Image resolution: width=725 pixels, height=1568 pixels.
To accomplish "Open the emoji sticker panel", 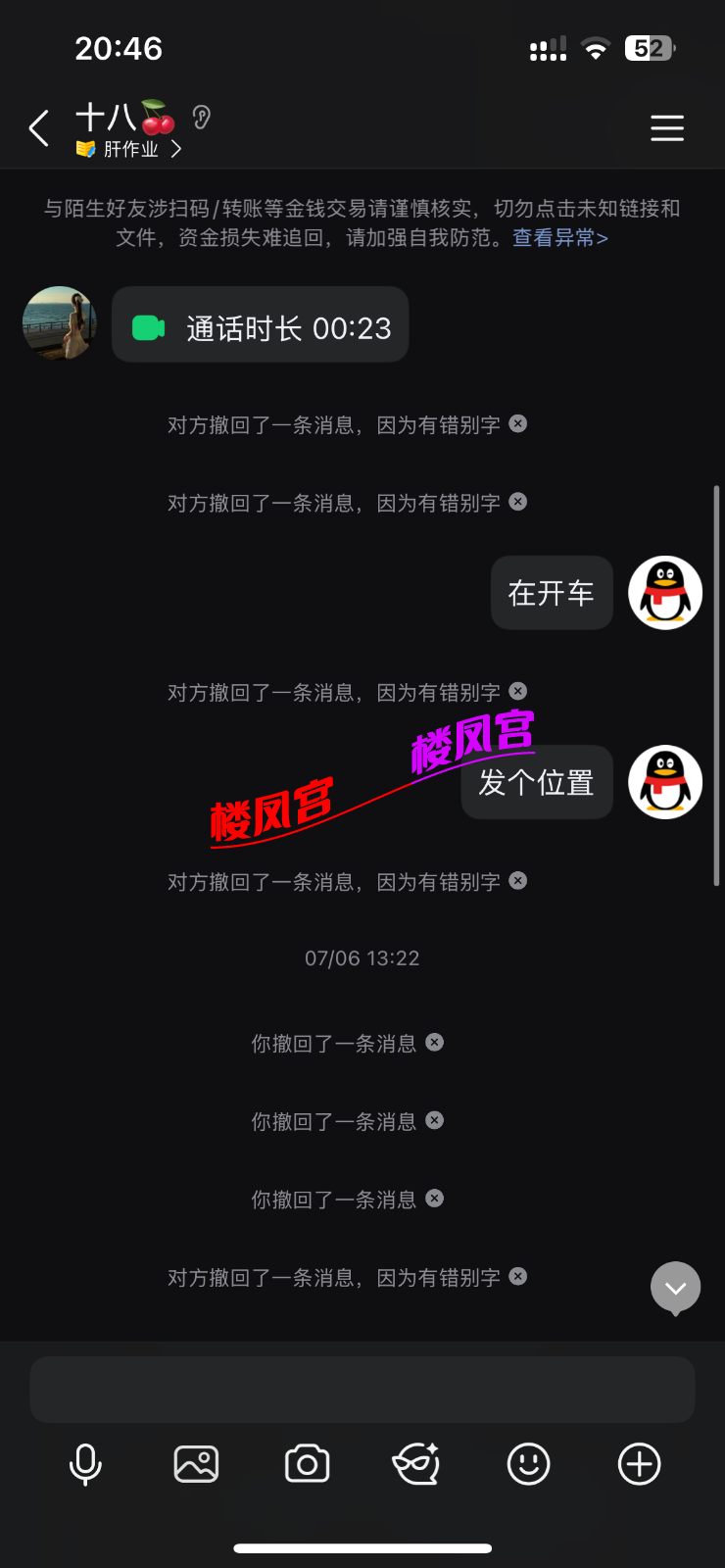I will tap(528, 1465).
